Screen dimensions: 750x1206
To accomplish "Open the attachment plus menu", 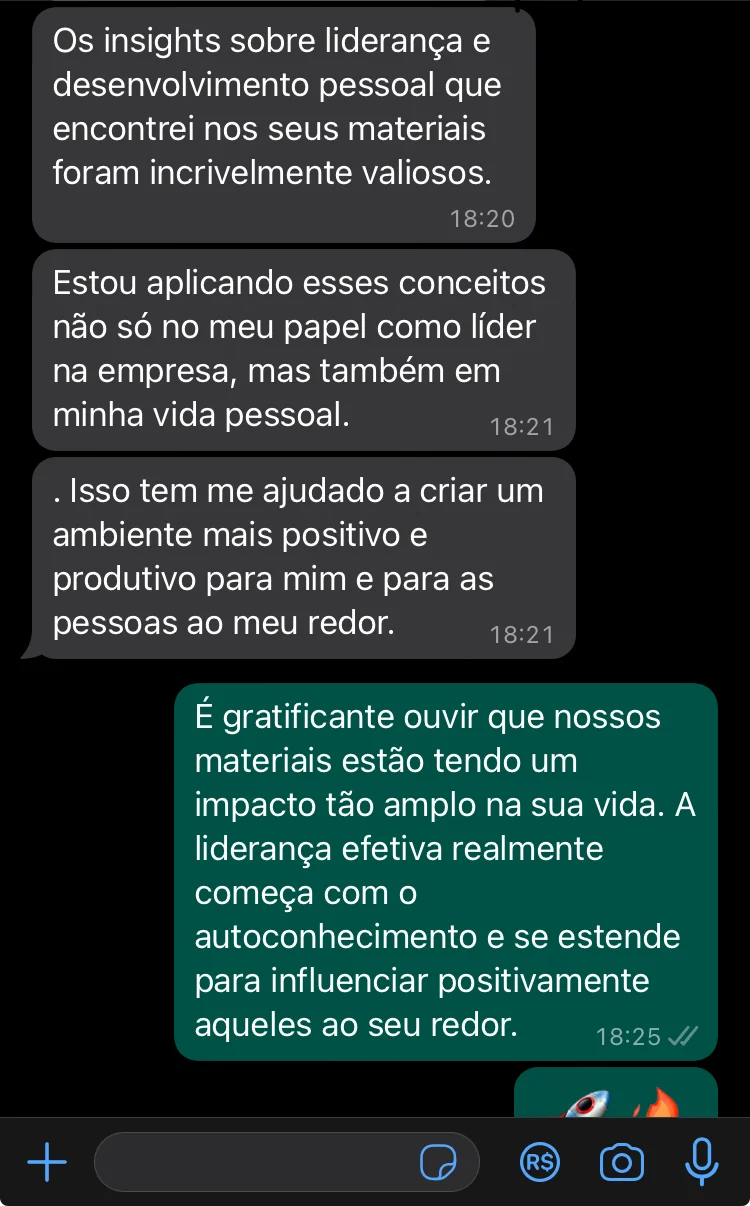I will click(47, 1162).
